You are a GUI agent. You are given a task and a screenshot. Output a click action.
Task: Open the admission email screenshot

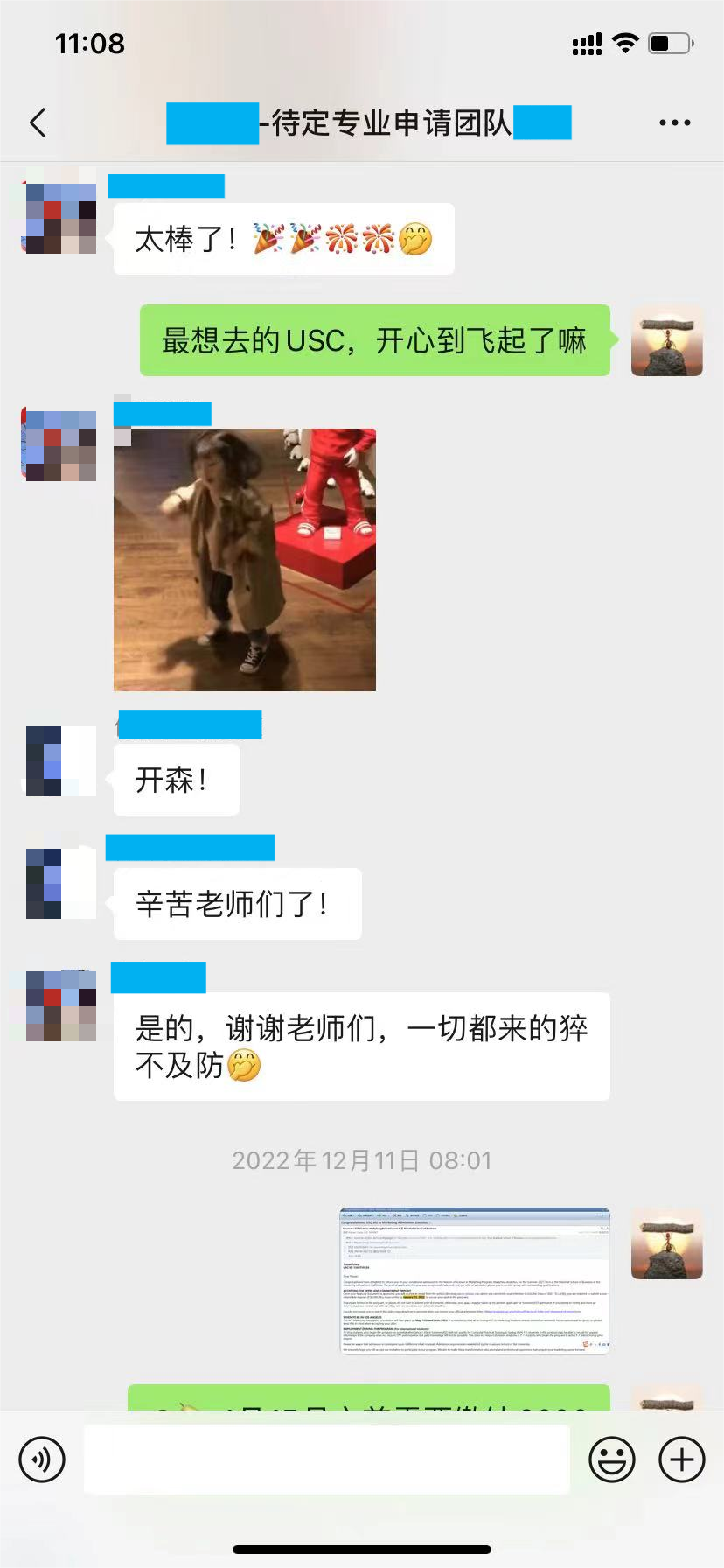475,1281
